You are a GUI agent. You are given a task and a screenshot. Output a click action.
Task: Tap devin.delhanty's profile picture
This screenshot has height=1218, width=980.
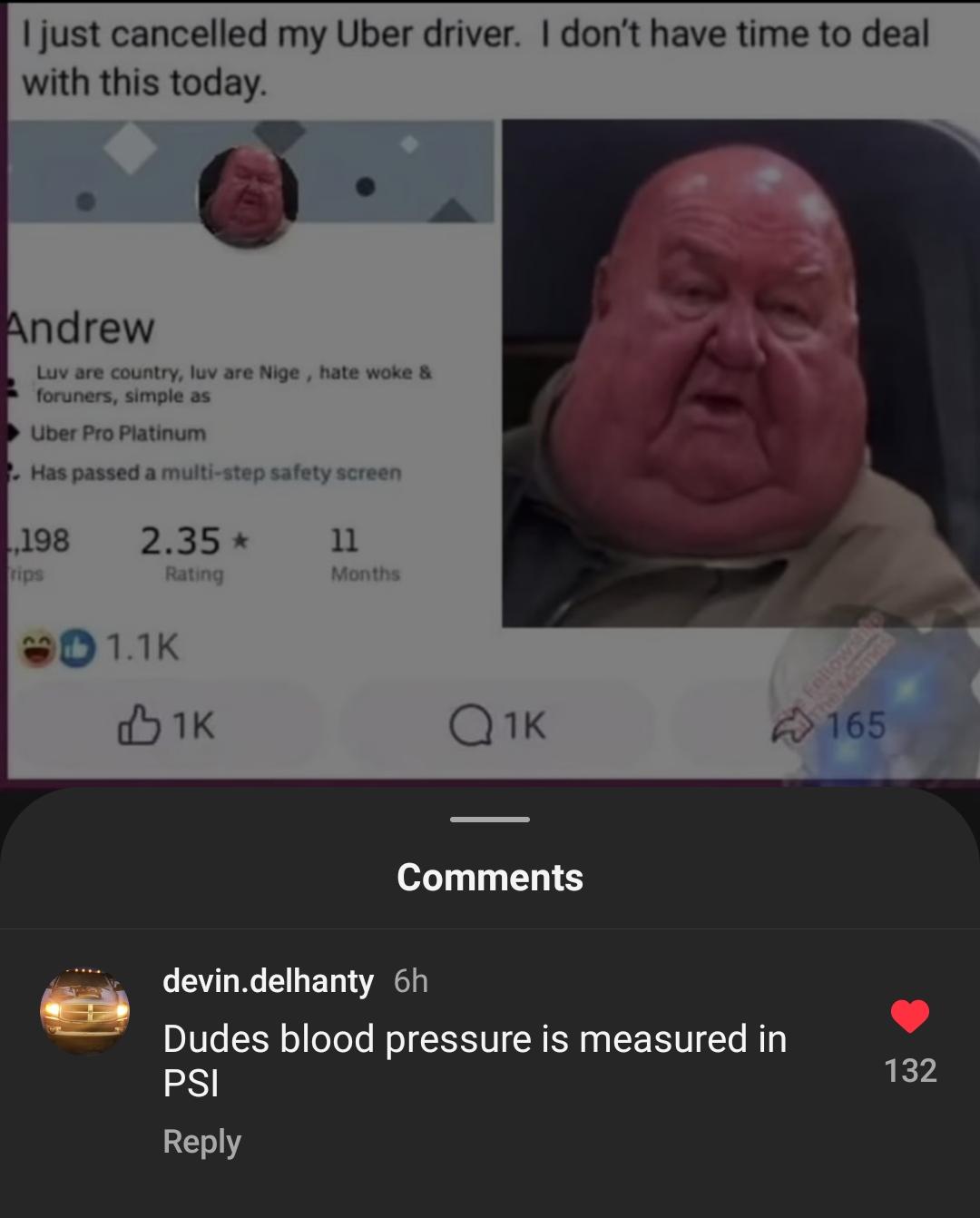85,1012
